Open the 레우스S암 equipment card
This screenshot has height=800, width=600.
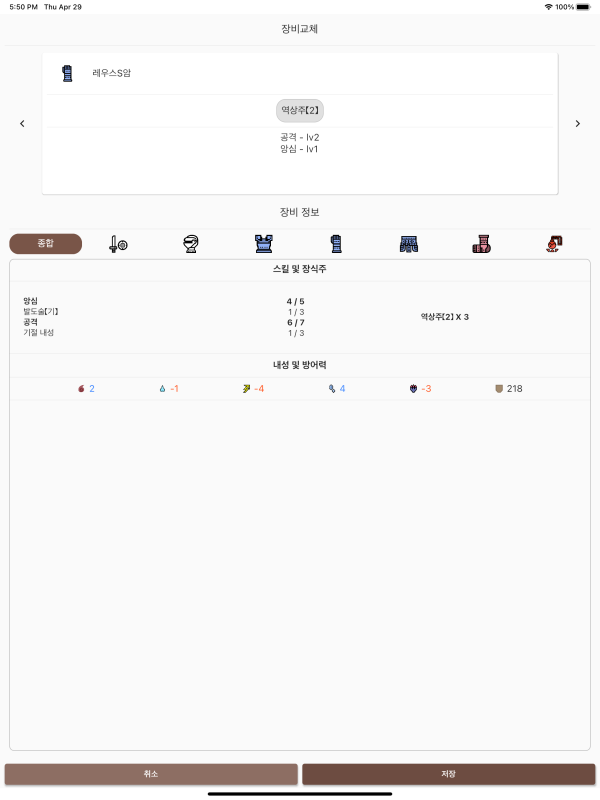click(300, 74)
